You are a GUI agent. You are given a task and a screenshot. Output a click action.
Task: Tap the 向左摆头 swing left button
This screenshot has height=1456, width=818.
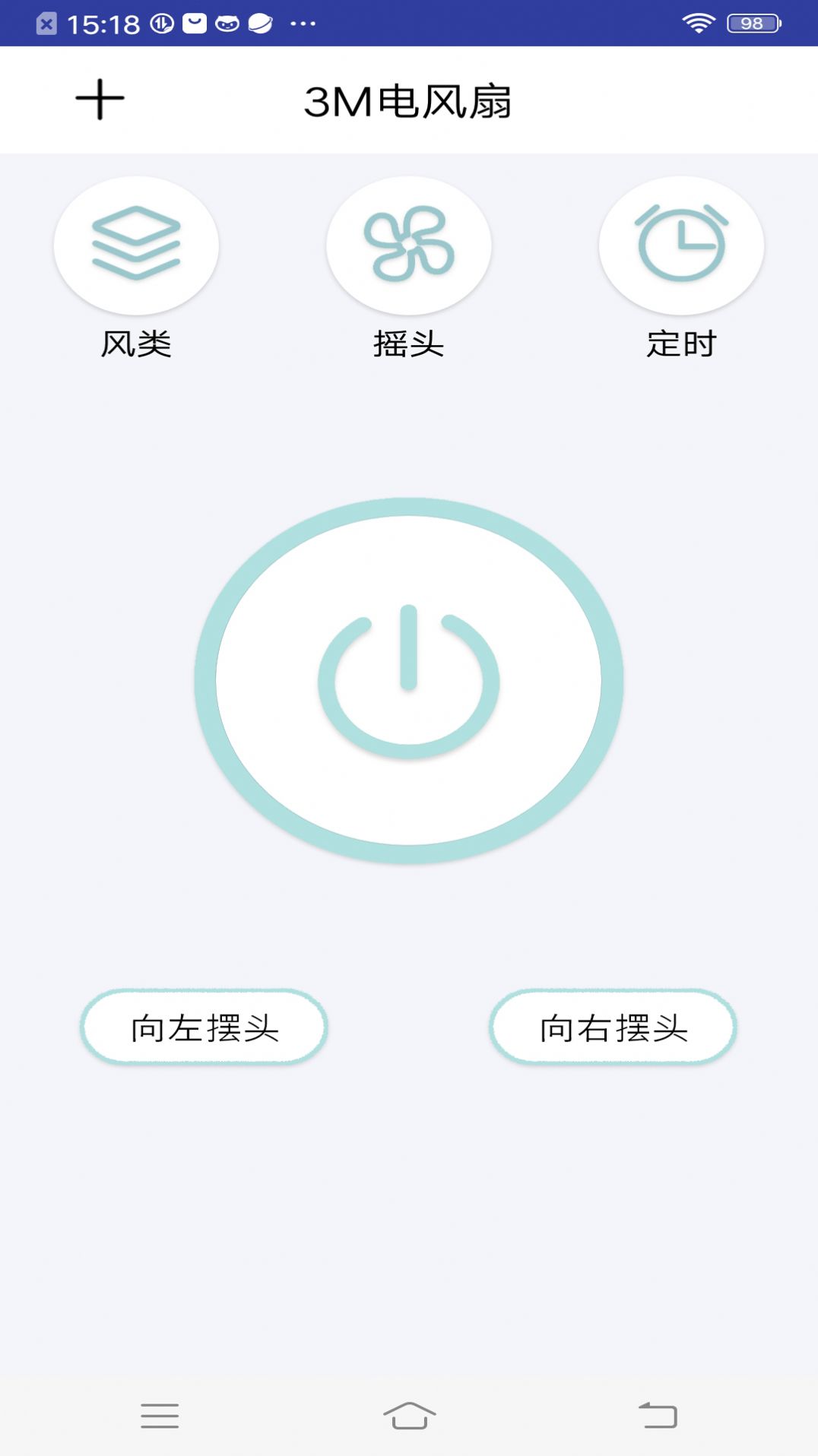(204, 1027)
